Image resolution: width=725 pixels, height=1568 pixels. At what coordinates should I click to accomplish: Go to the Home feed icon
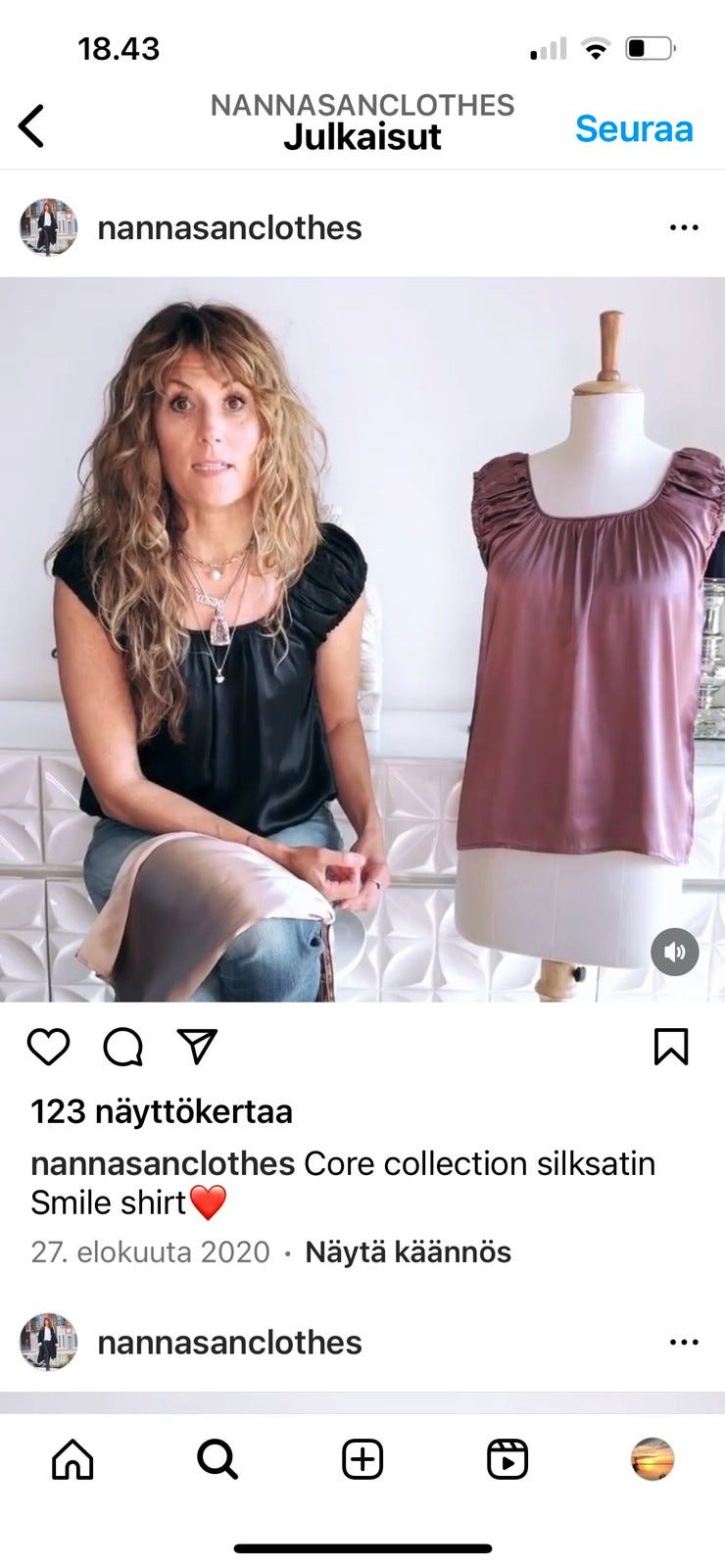[x=72, y=1460]
